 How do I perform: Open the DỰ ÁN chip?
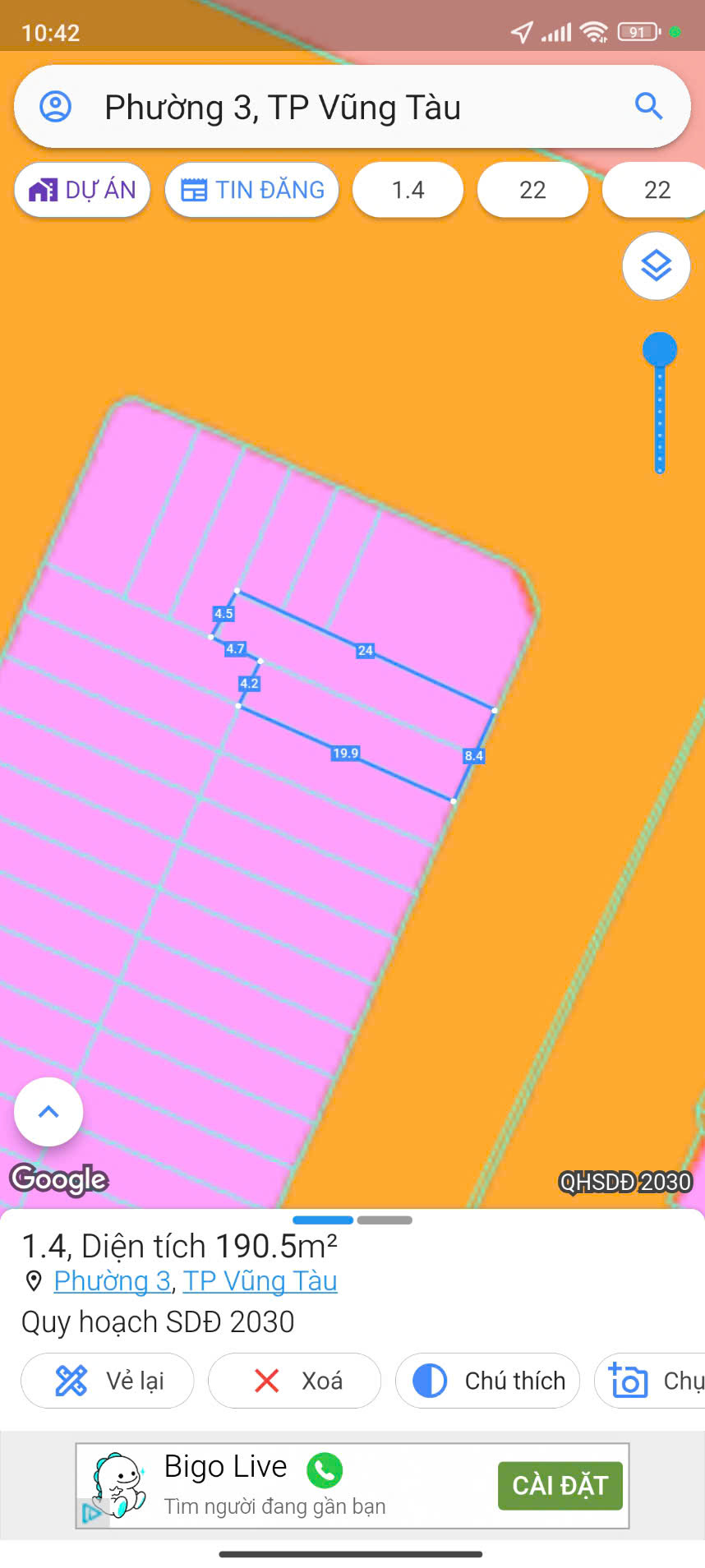click(82, 190)
